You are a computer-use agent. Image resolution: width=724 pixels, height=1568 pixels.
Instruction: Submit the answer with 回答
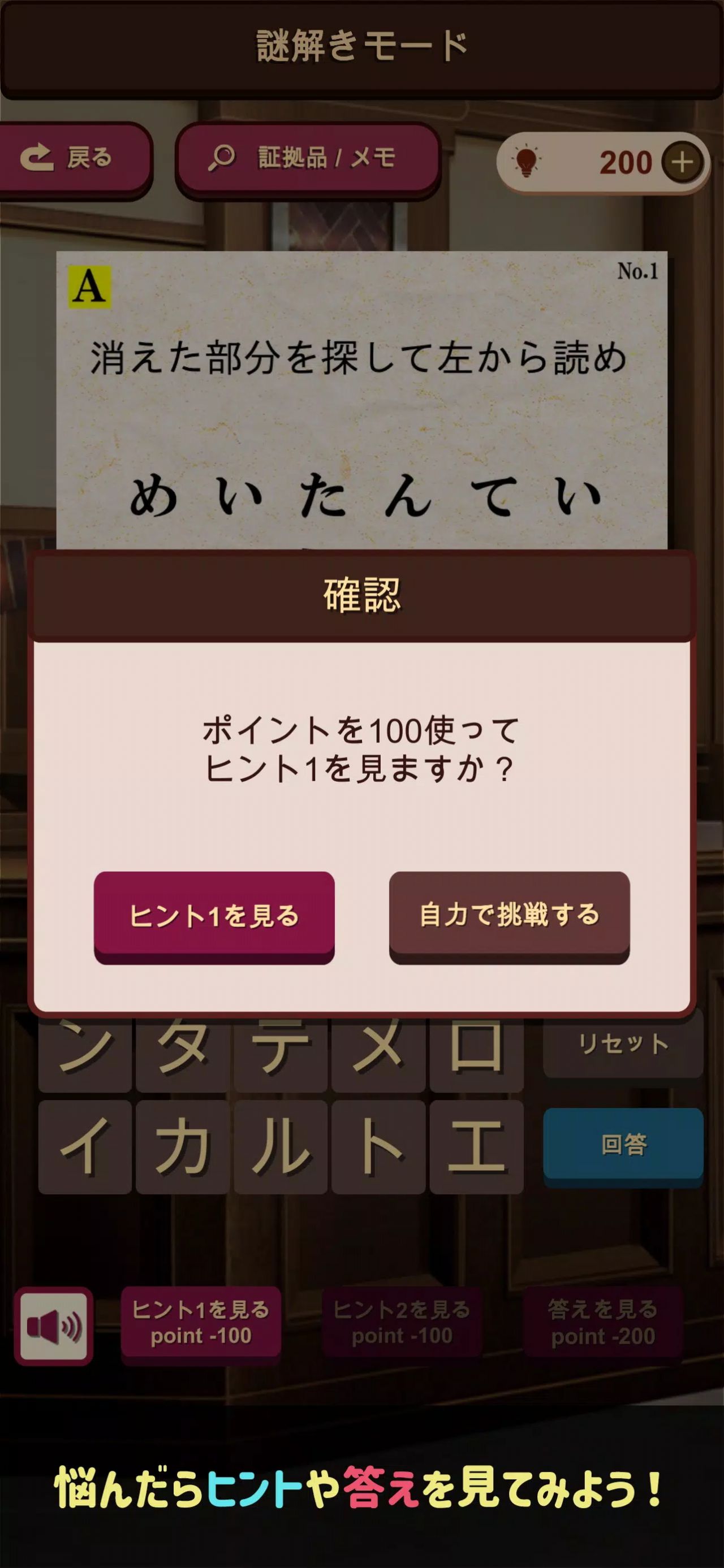pyautogui.click(x=623, y=1145)
